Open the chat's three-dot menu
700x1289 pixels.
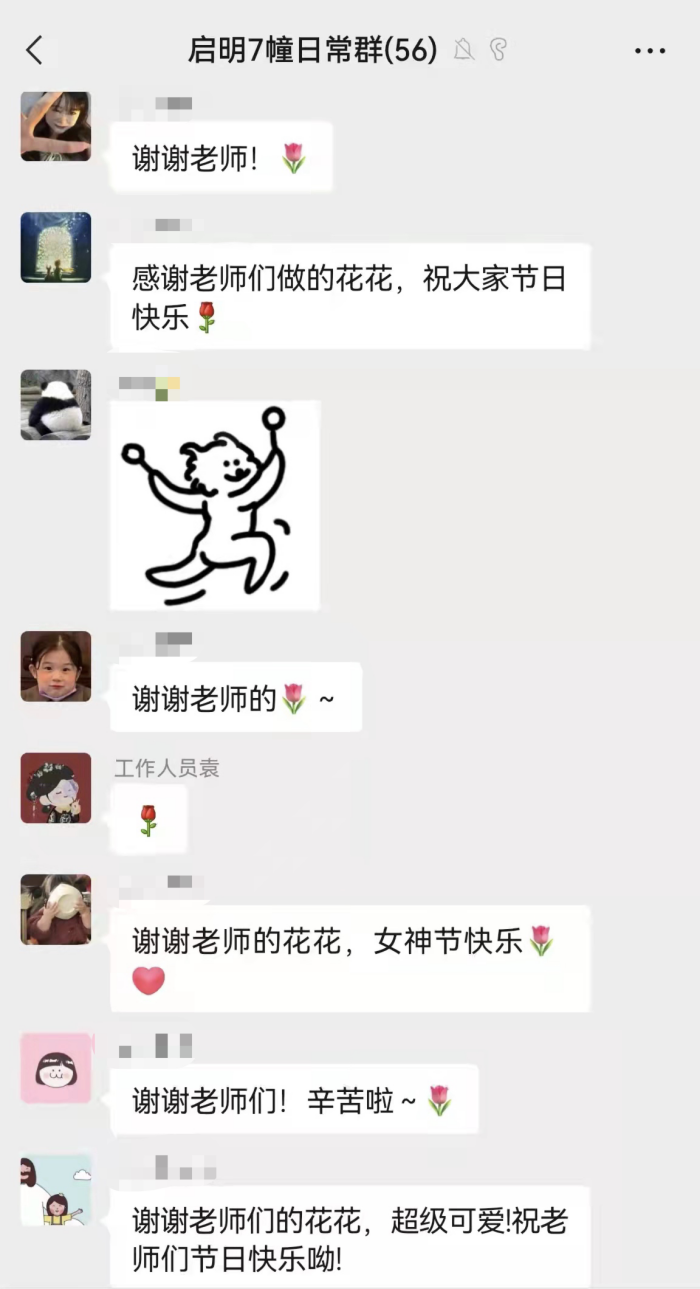(650, 50)
